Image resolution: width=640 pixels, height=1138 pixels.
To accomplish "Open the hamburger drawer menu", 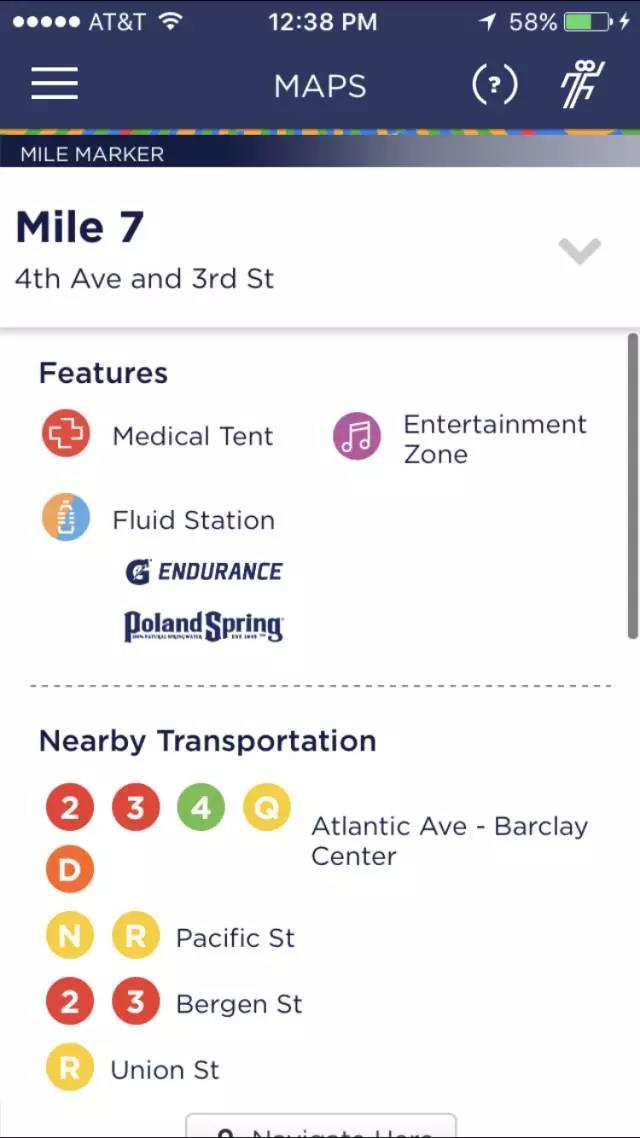I will click(54, 84).
